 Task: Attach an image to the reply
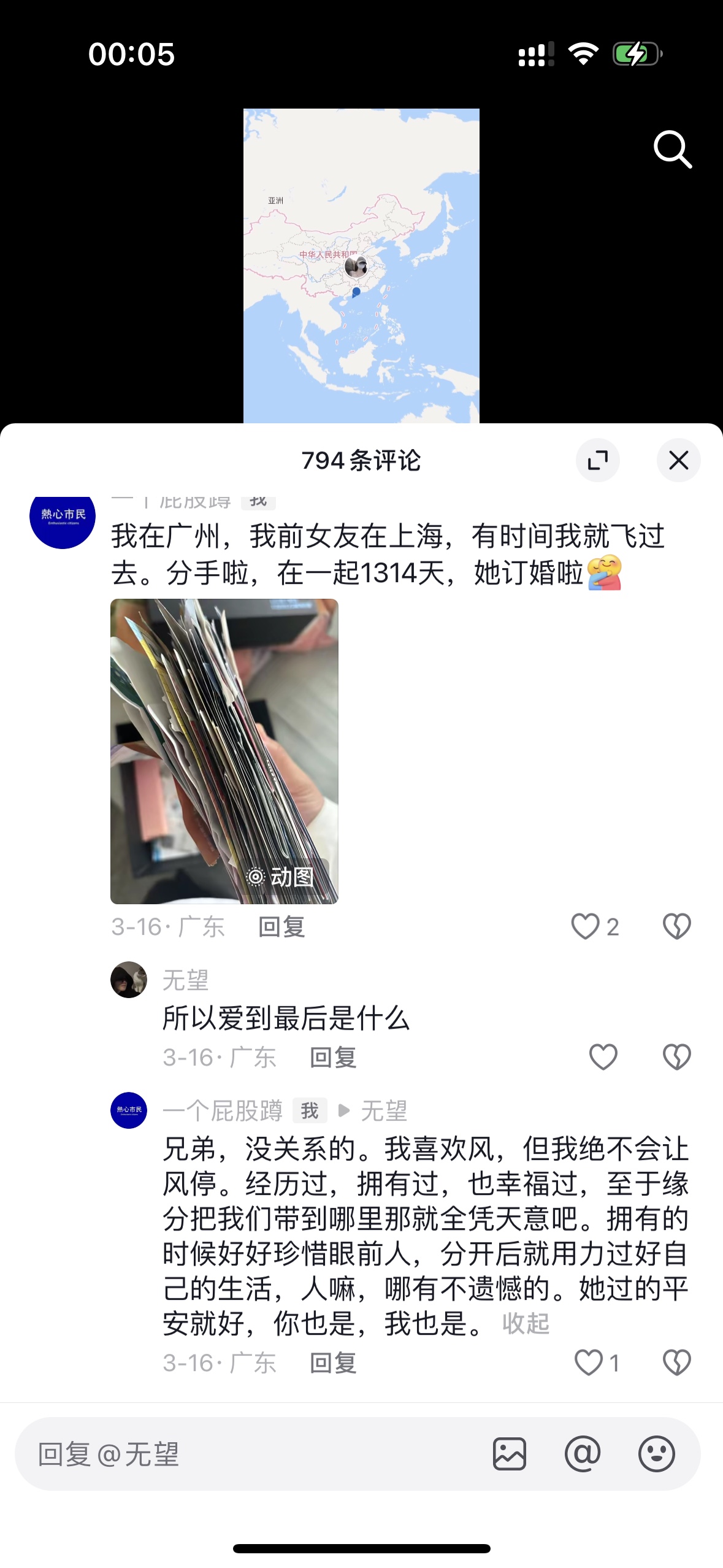510,1454
